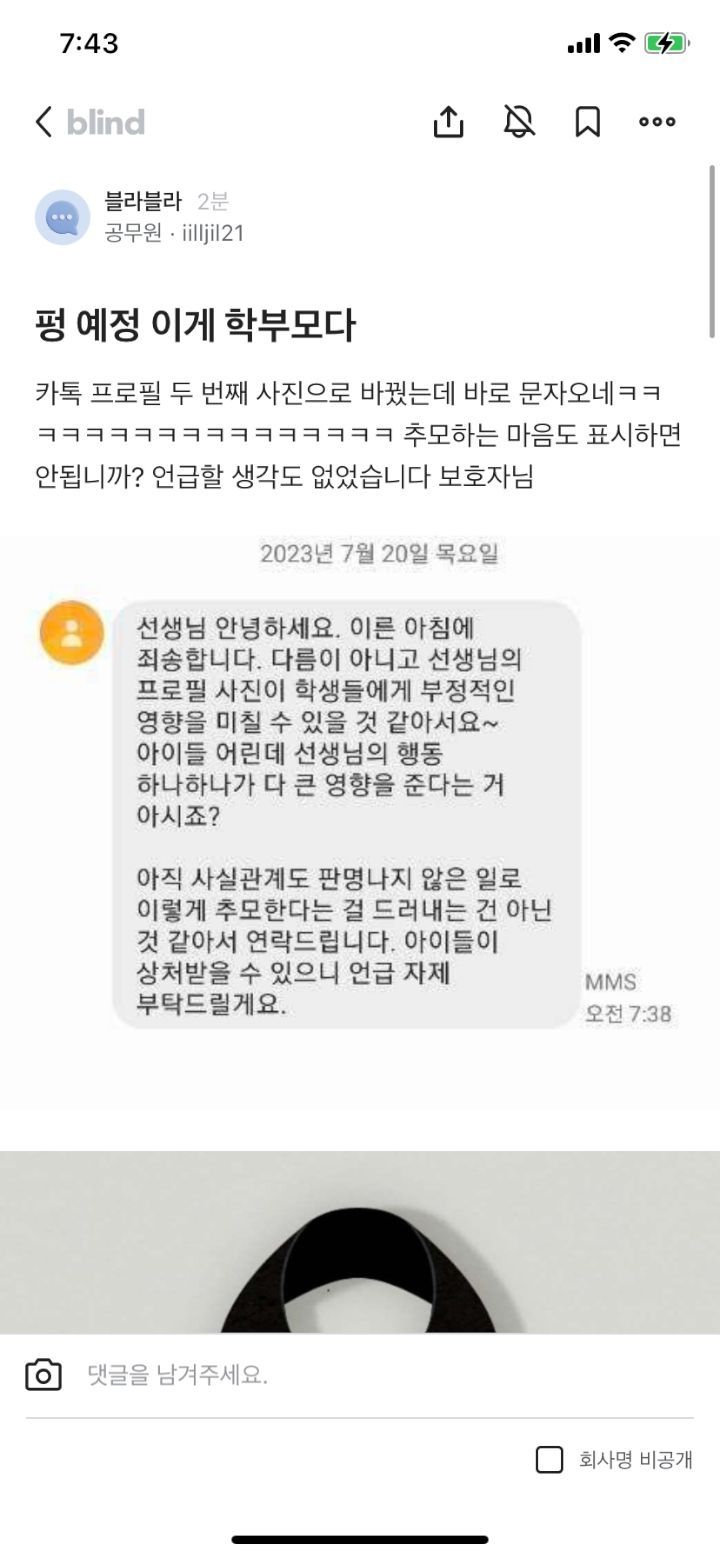Mute notifications for this post
Screen dimensions: 720x1558
coord(519,122)
